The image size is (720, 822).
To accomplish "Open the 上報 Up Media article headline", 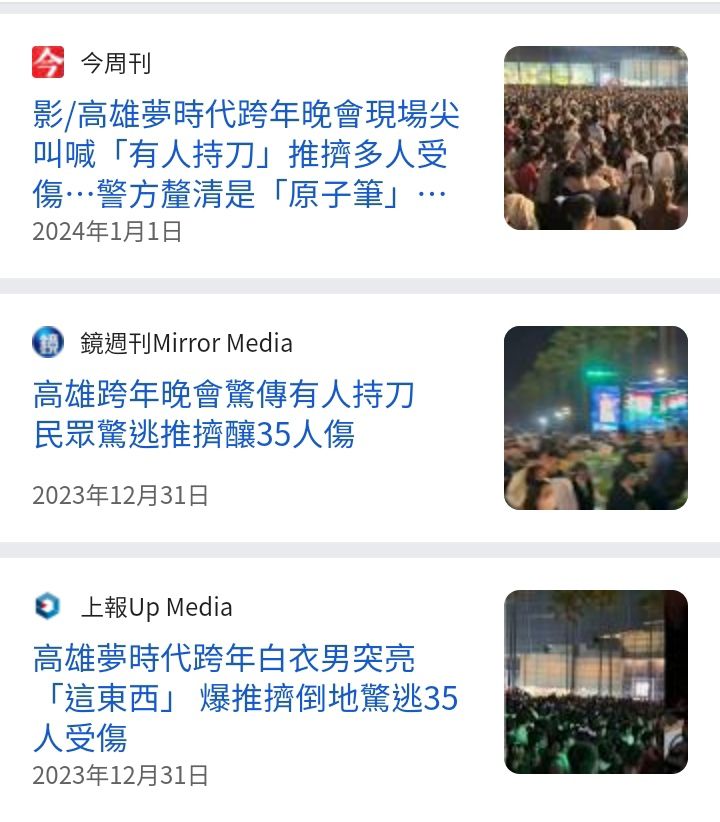I will pyautogui.click(x=245, y=698).
